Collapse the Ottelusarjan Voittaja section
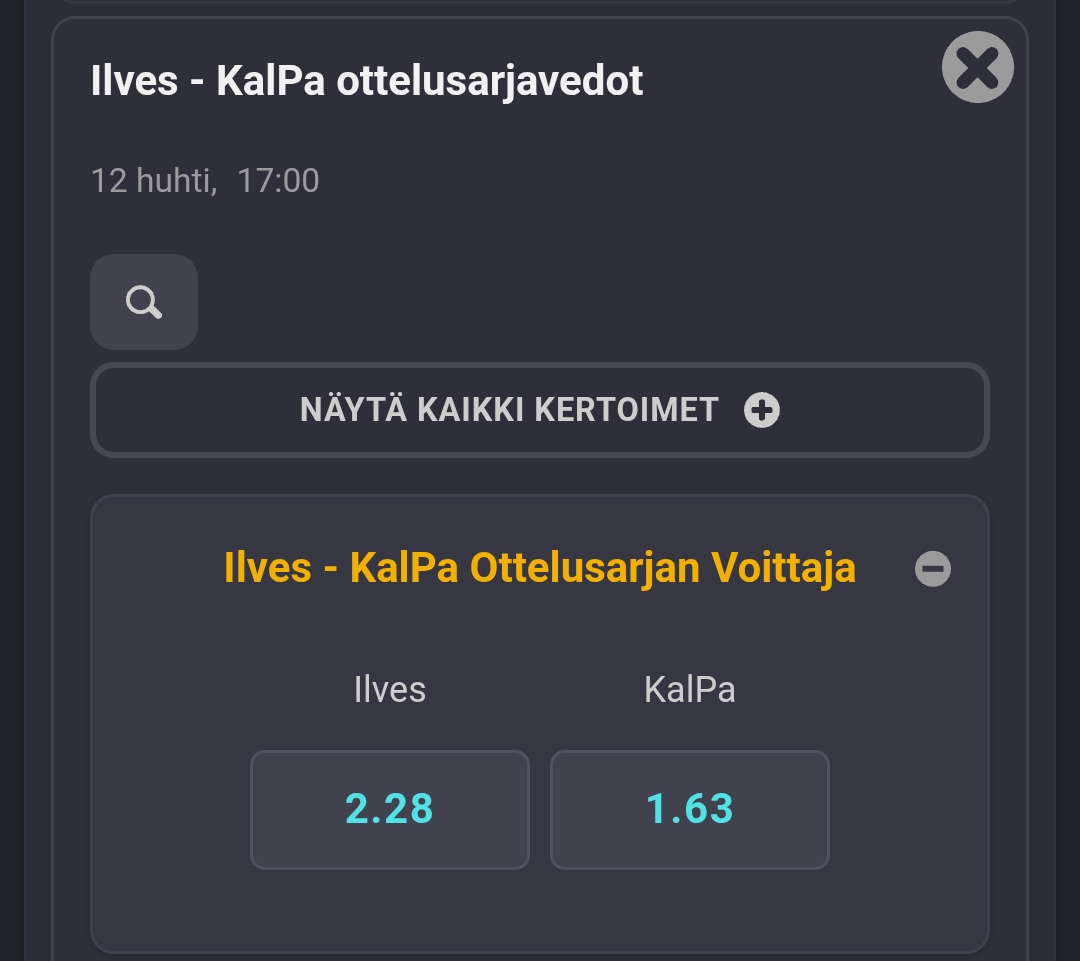This screenshot has width=1080, height=961. [932, 569]
